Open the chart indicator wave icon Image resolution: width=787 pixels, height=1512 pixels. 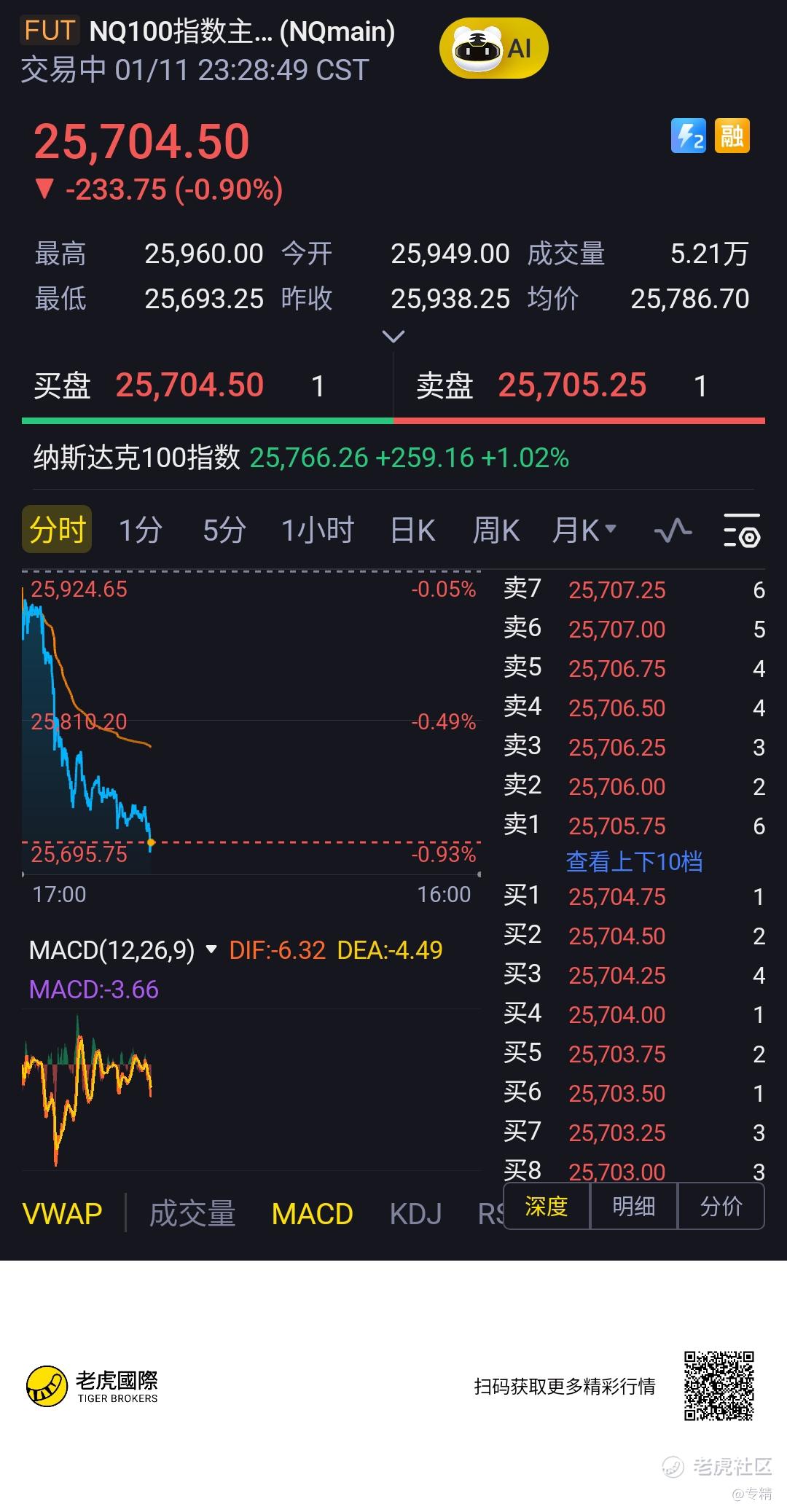[x=673, y=530]
